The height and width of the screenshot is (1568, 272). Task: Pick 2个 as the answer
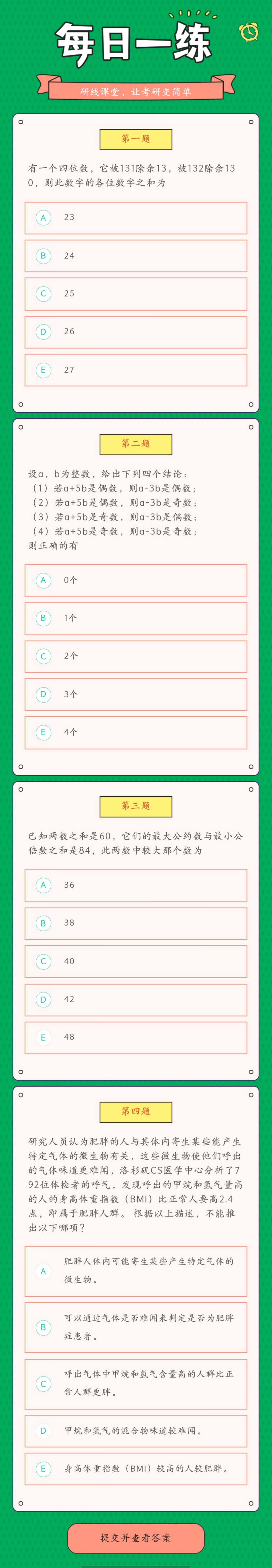(135, 656)
